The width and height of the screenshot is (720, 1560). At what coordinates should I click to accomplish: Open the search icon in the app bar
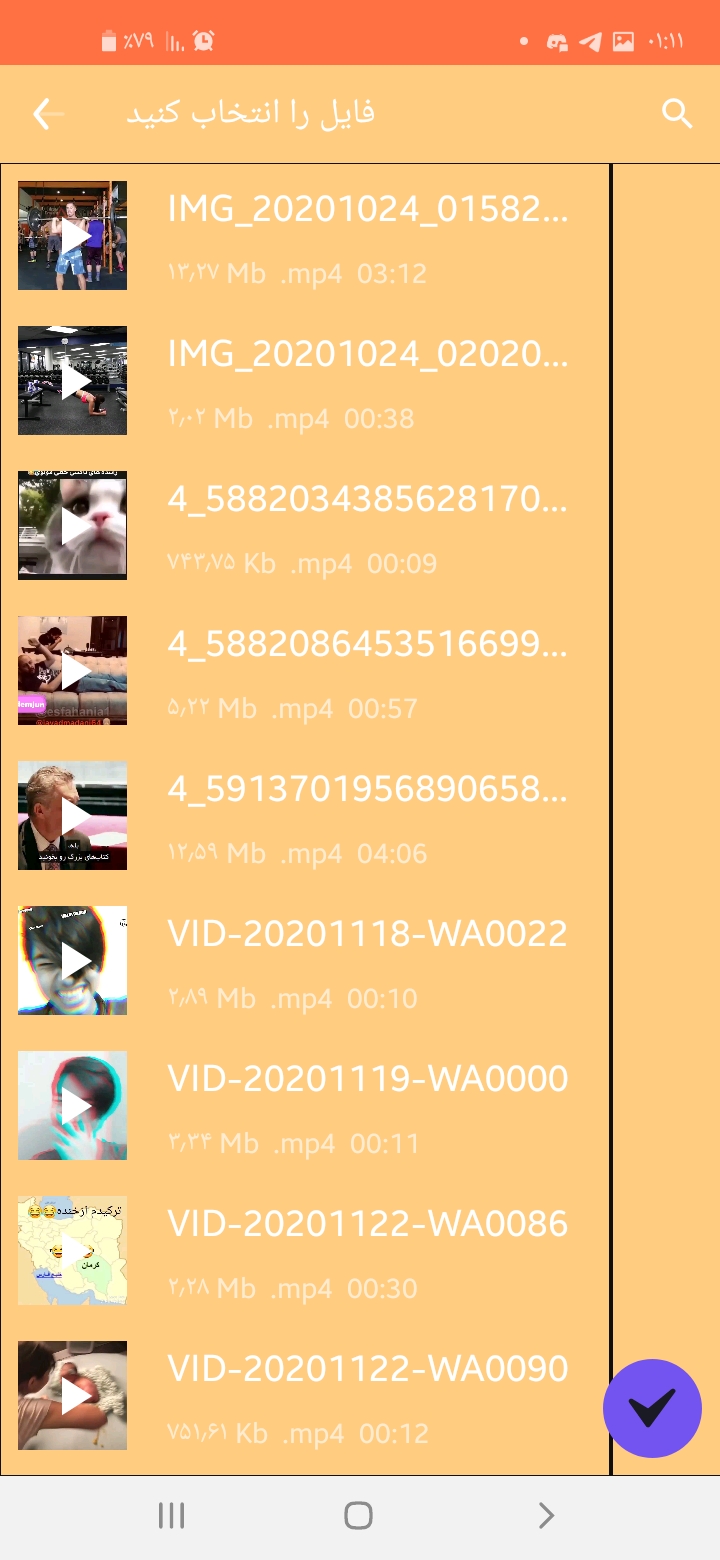(x=677, y=114)
